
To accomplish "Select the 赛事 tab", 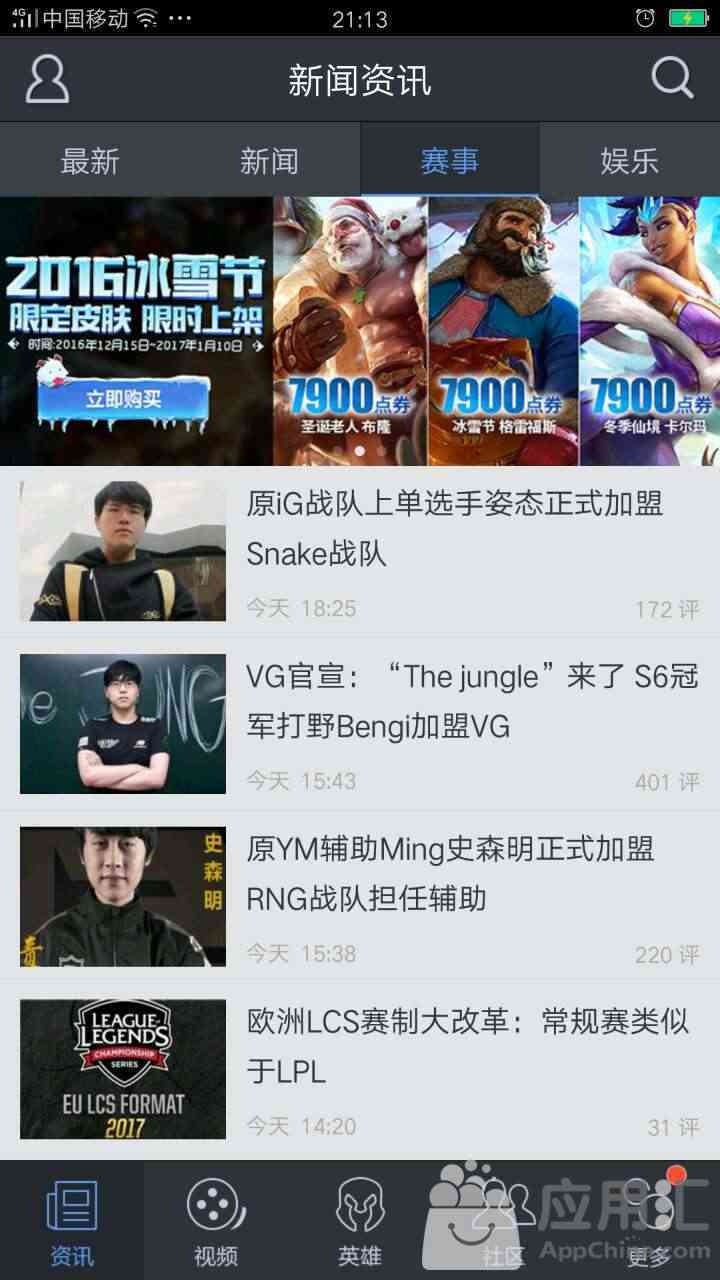I will click(x=449, y=160).
